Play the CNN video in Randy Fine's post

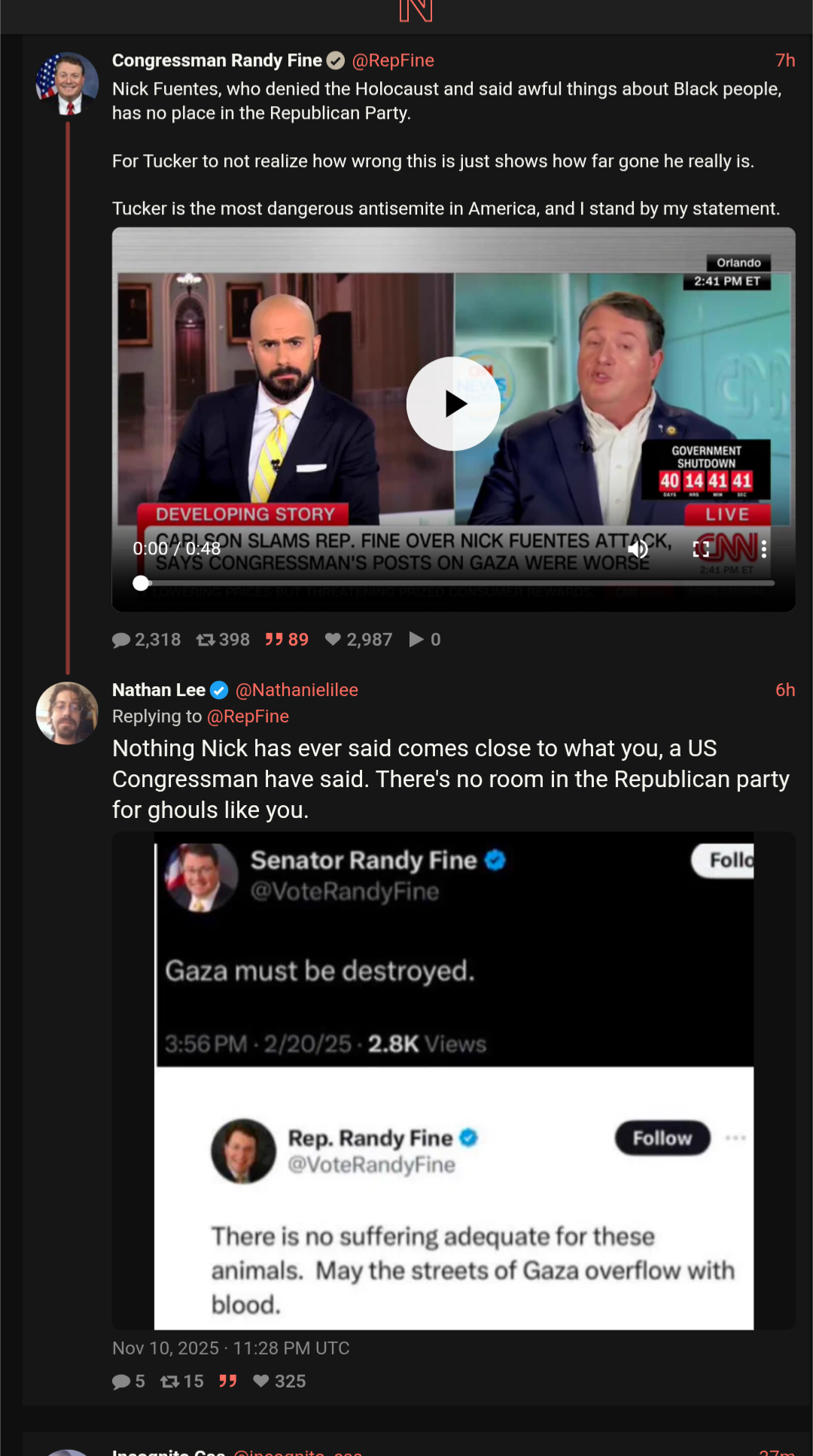(x=453, y=404)
